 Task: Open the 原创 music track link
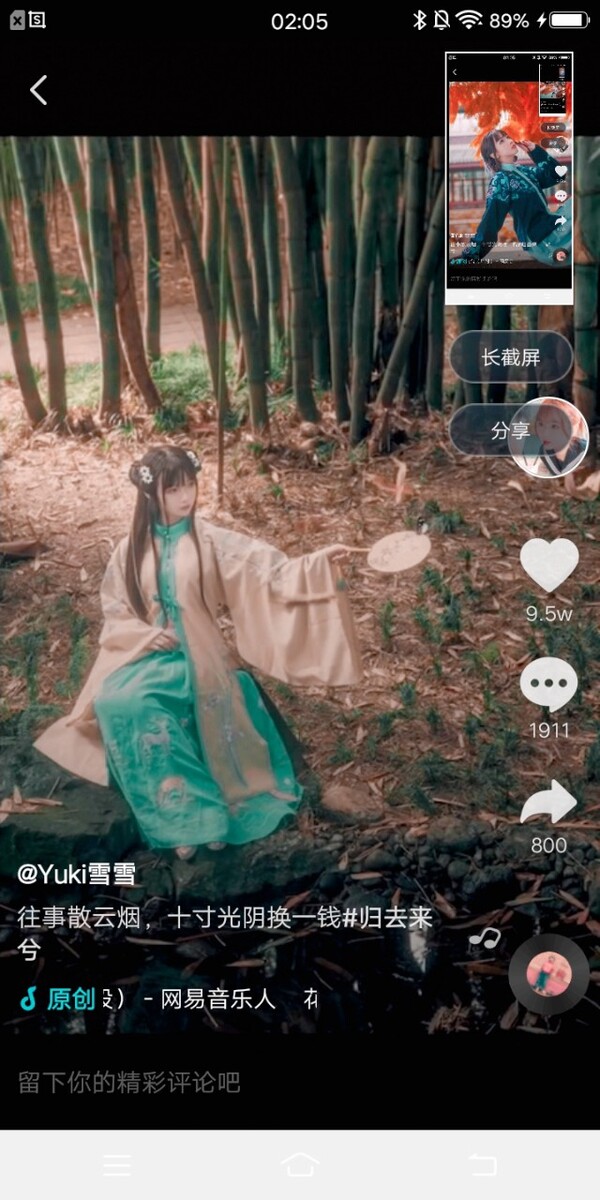[x=70, y=998]
